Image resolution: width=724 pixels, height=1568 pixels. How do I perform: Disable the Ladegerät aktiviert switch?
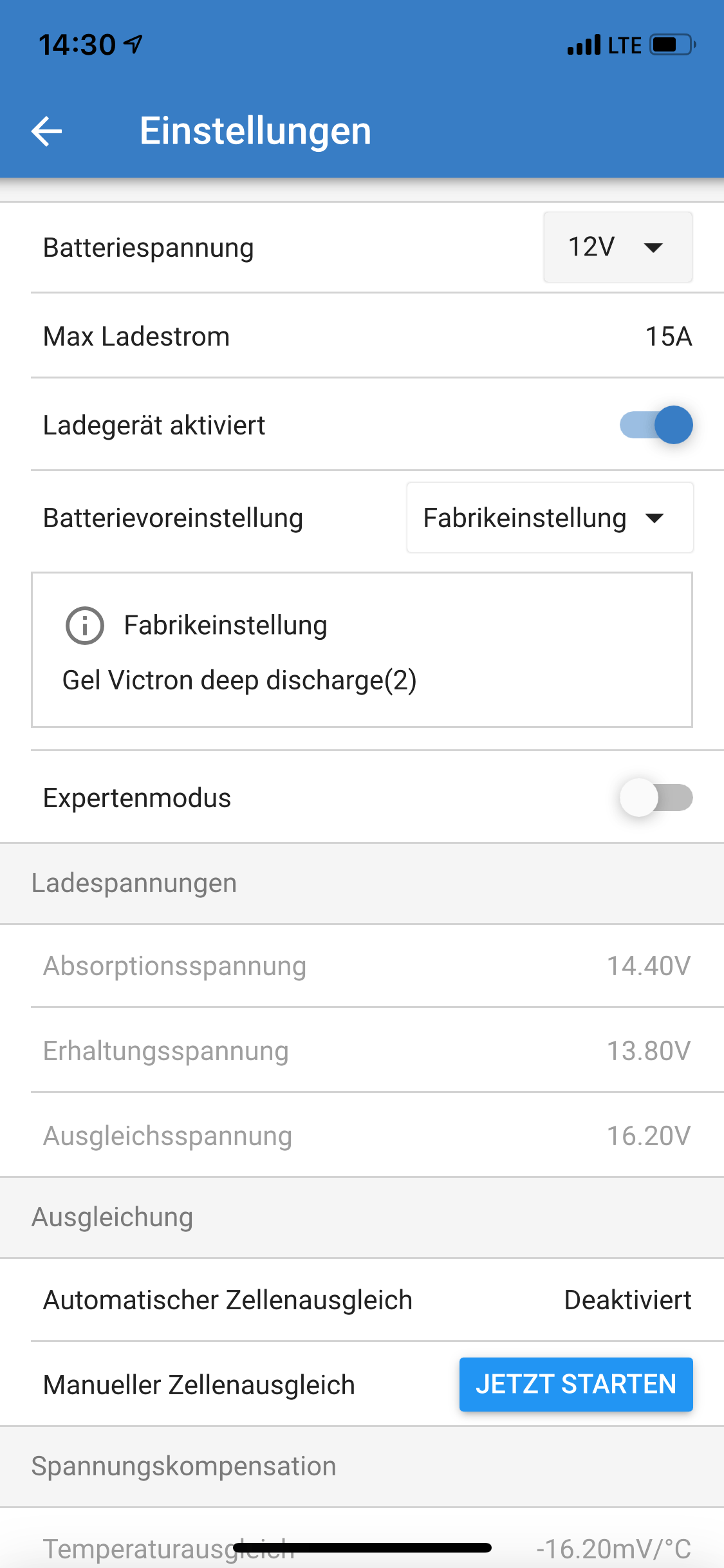click(x=656, y=425)
